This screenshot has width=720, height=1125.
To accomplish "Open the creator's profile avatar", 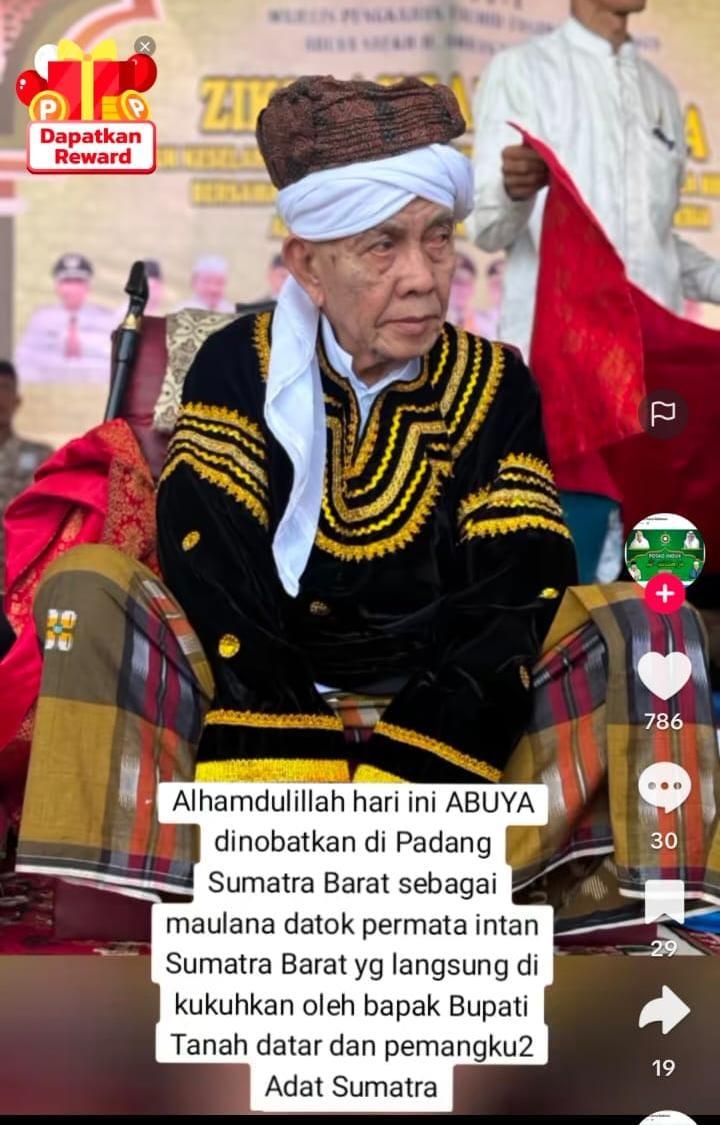I will [x=664, y=548].
